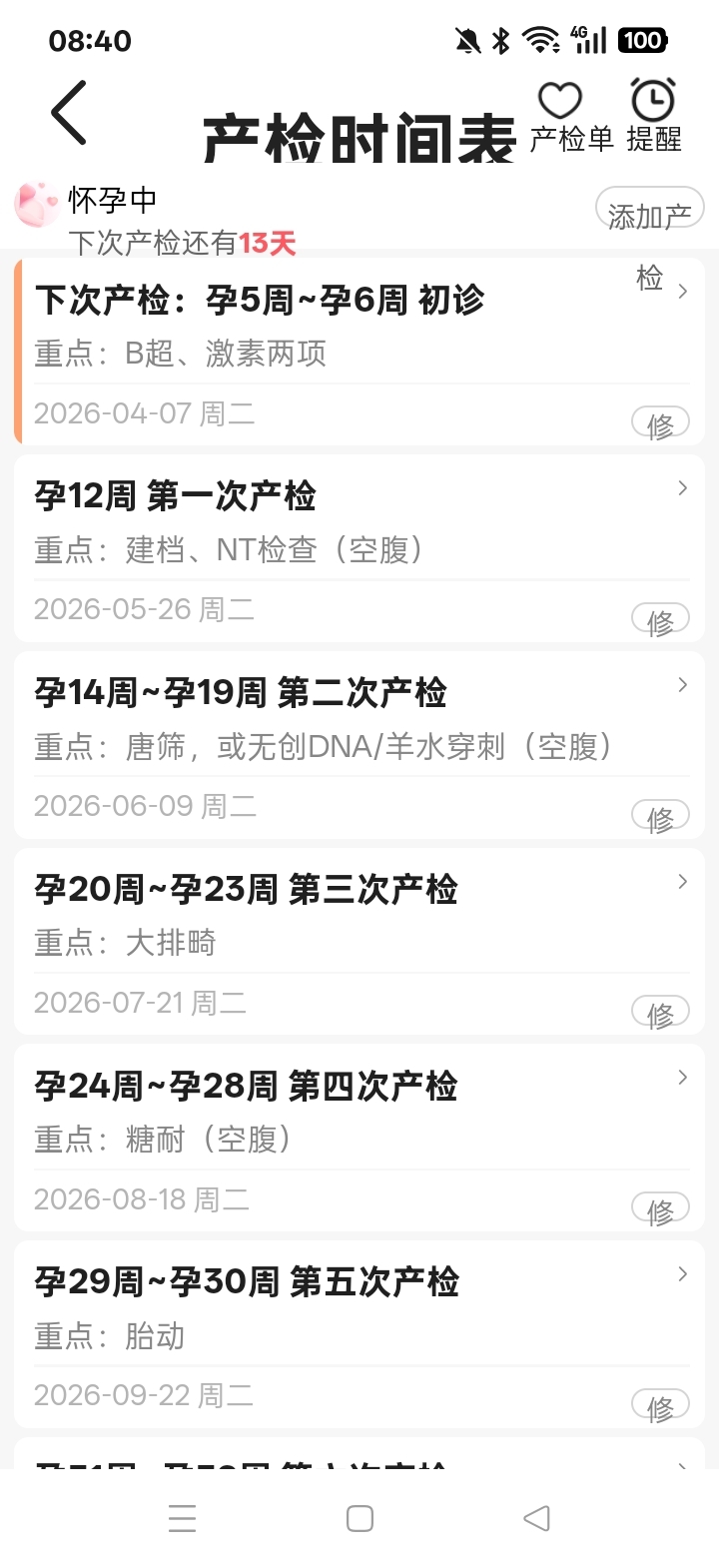Tap 修改 for the 2026-06-09 checkup

click(660, 817)
